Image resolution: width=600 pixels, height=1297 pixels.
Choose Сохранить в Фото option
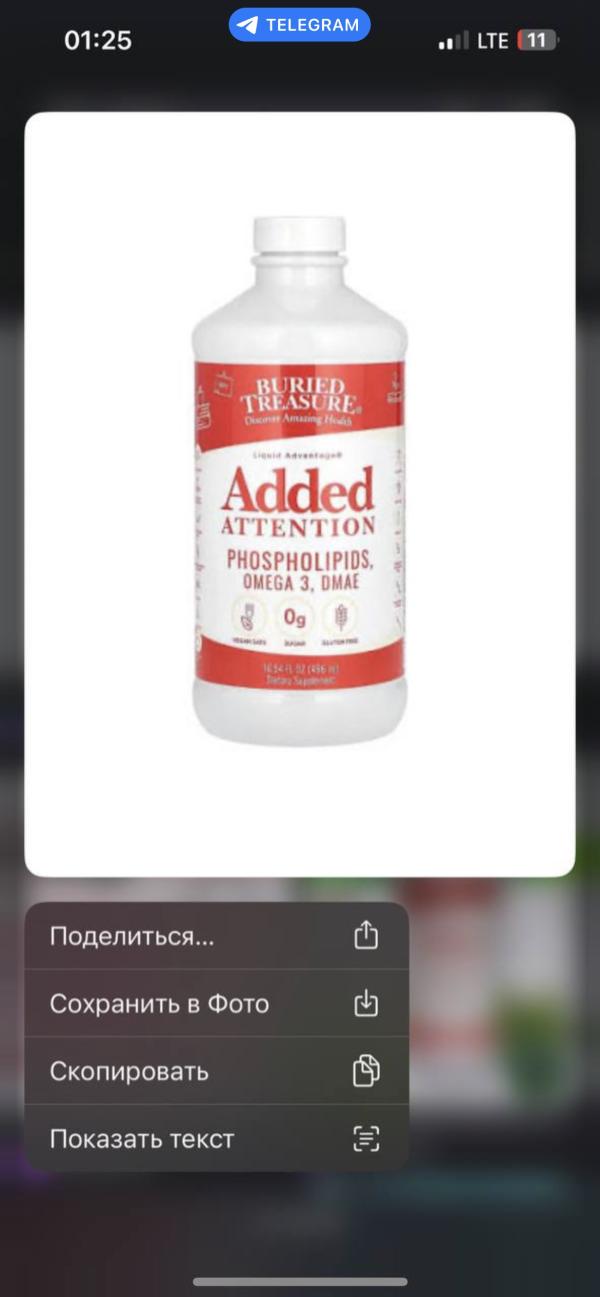216,1003
